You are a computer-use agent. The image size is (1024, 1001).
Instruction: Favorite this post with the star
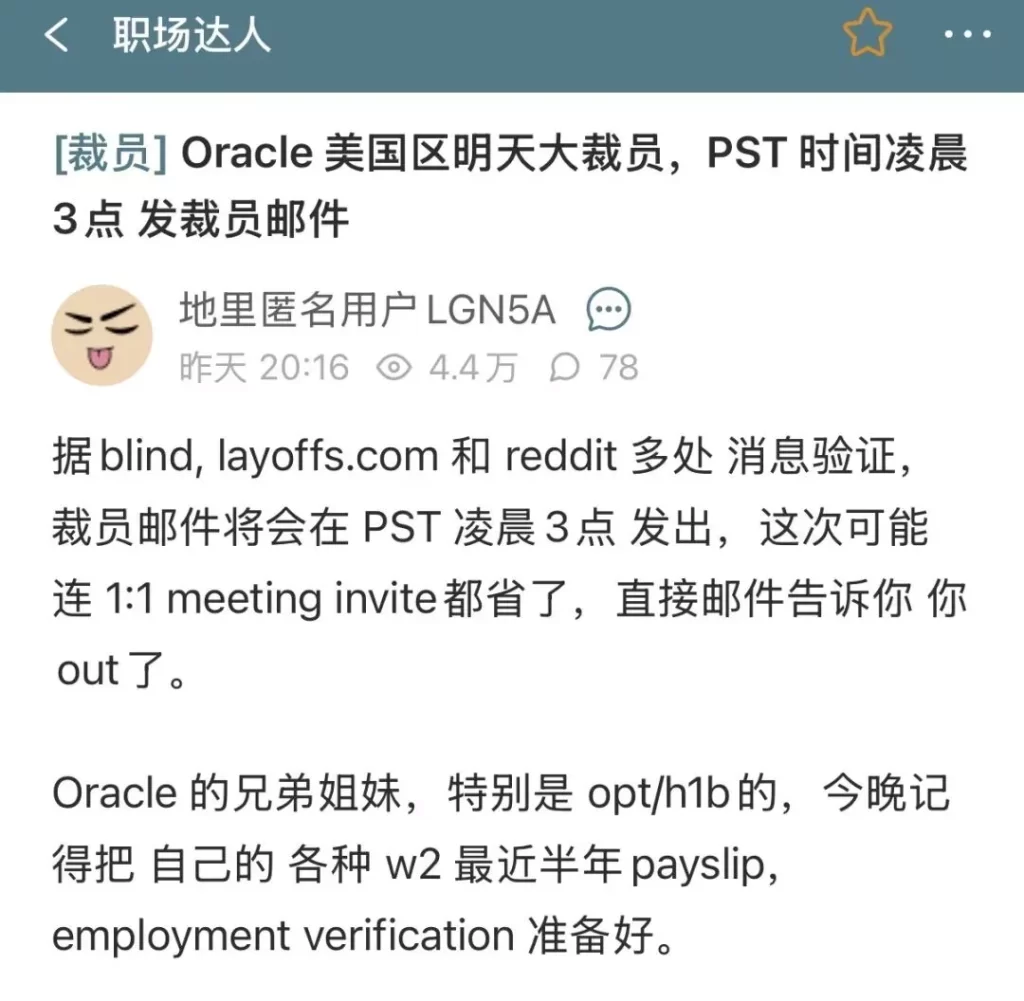[866, 35]
